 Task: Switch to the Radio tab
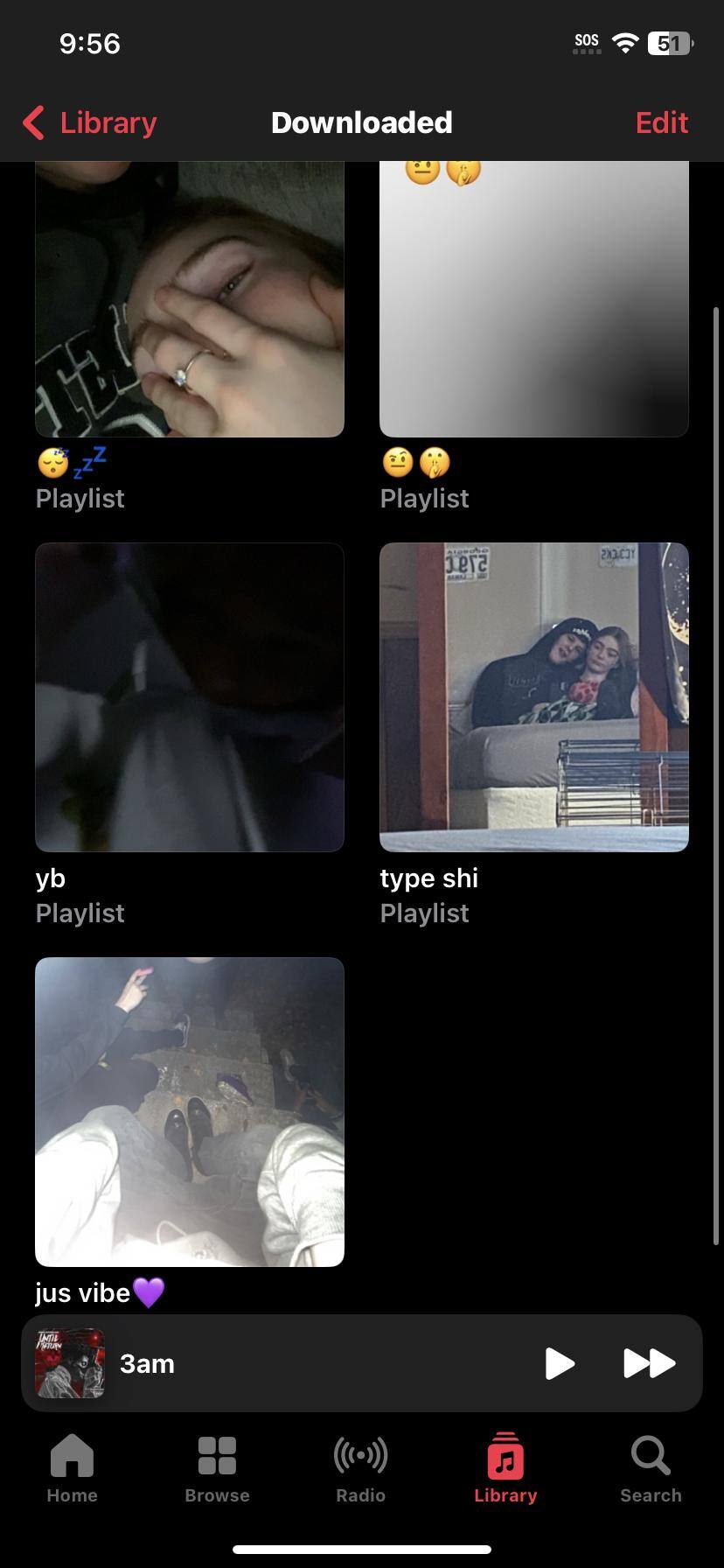tap(360, 1470)
